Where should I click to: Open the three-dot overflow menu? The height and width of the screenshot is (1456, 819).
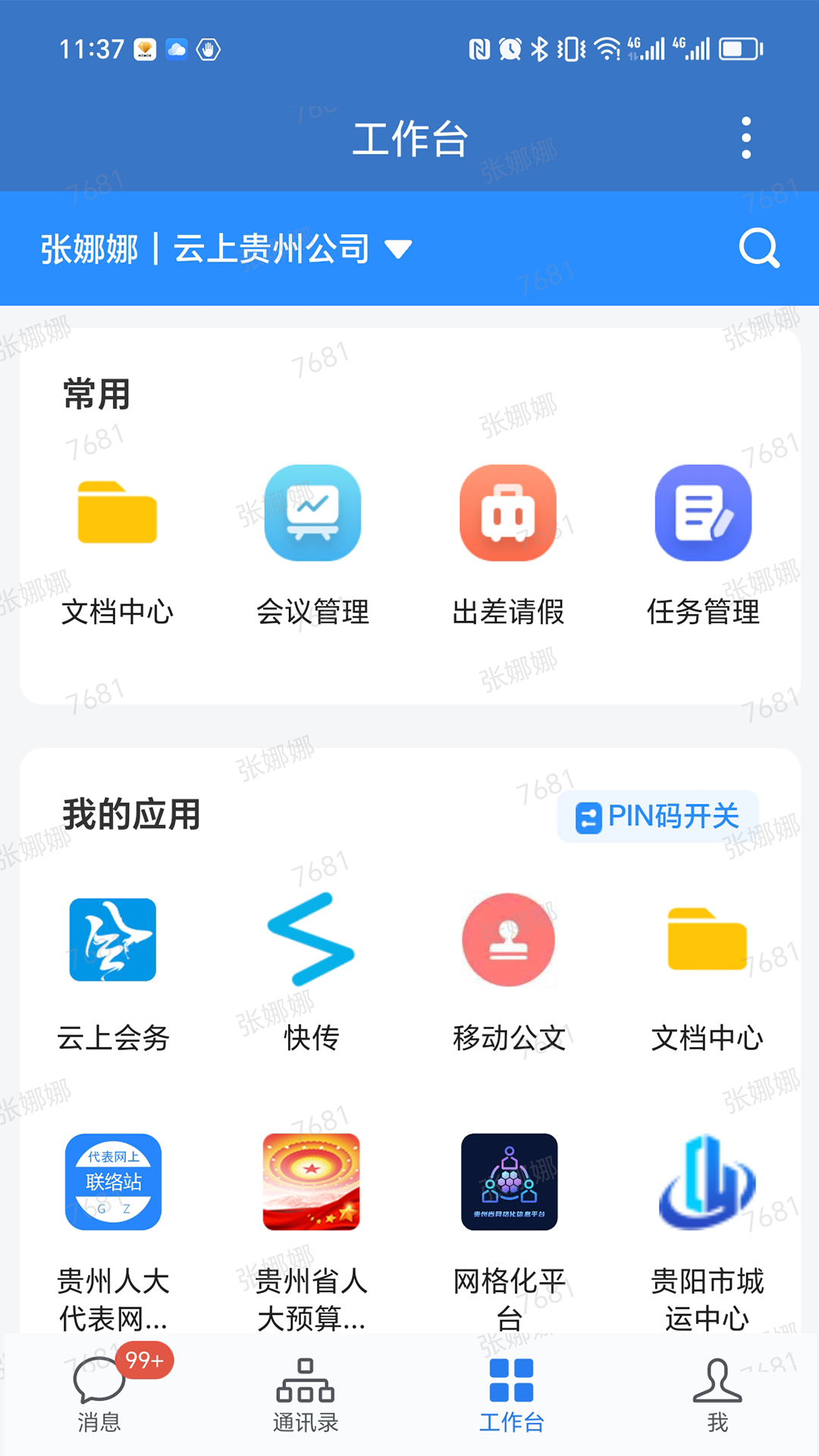pyautogui.click(x=746, y=138)
